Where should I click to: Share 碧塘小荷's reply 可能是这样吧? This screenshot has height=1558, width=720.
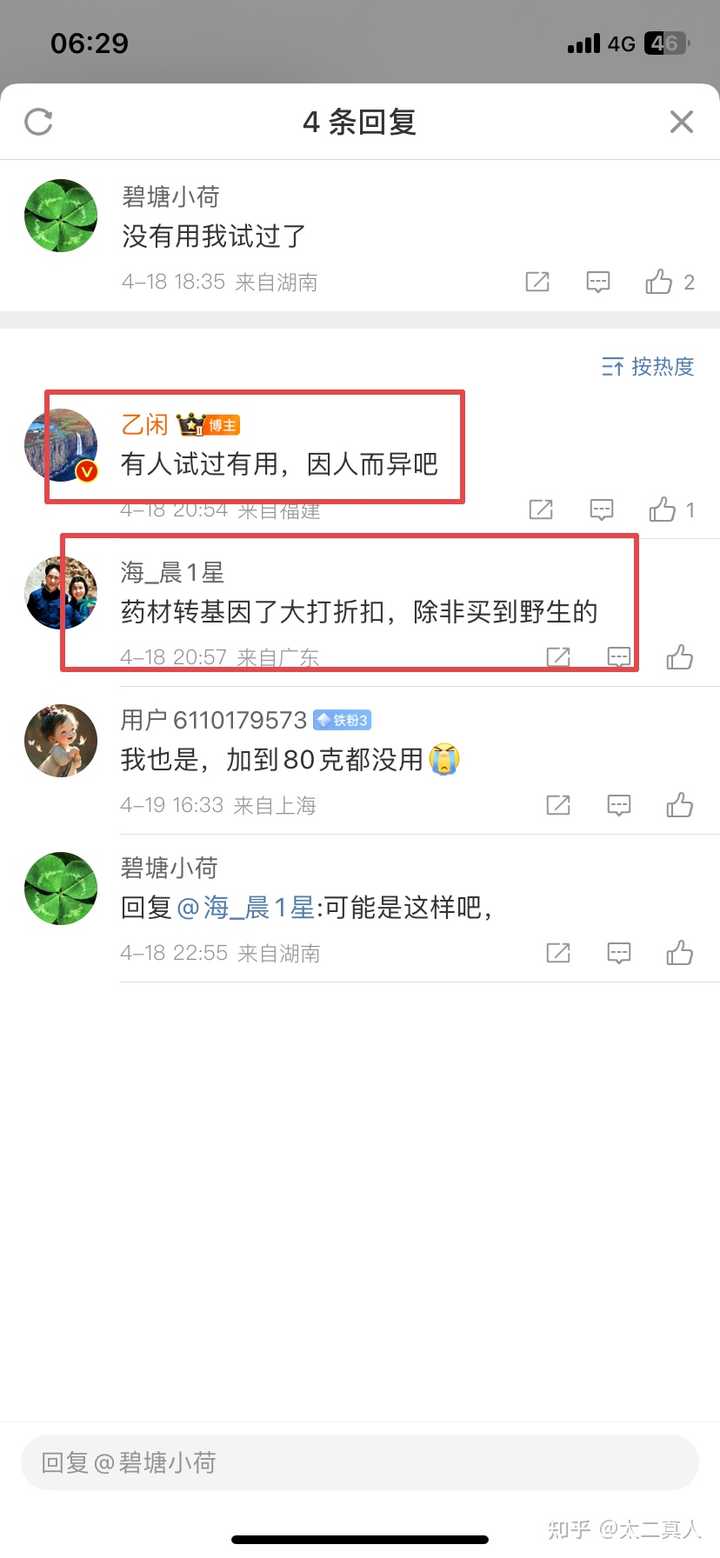(x=558, y=953)
